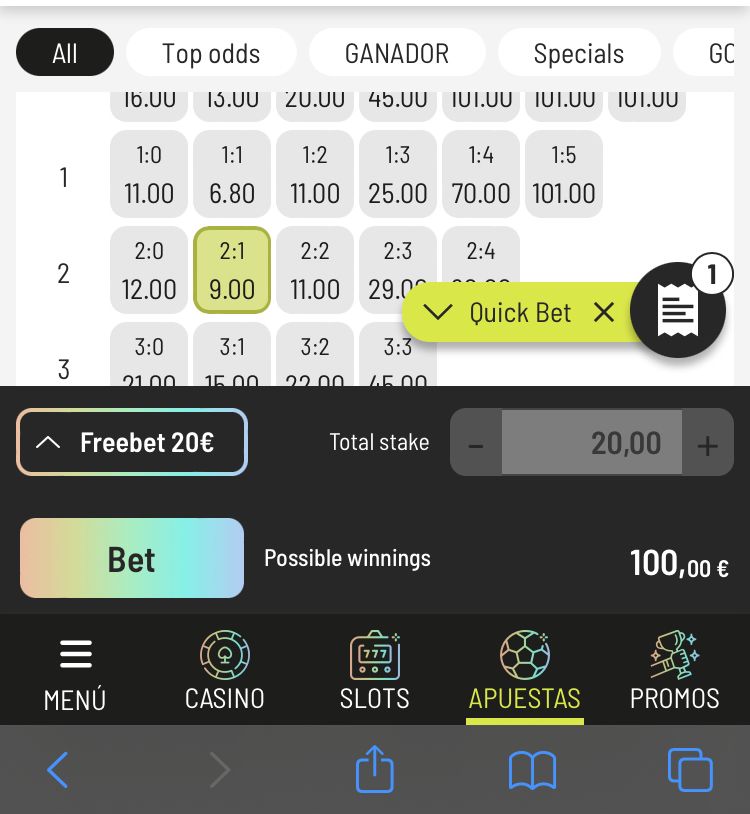Choose the 1:5 score at 101.00
The height and width of the screenshot is (814, 750).
click(564, 174)
